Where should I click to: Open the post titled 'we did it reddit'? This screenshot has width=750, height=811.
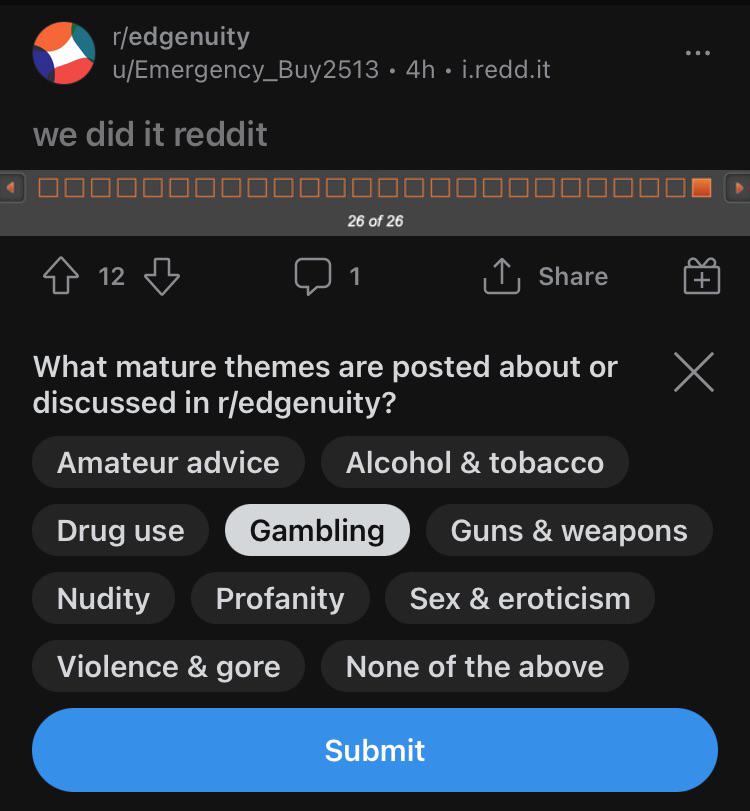click(150, 134)
